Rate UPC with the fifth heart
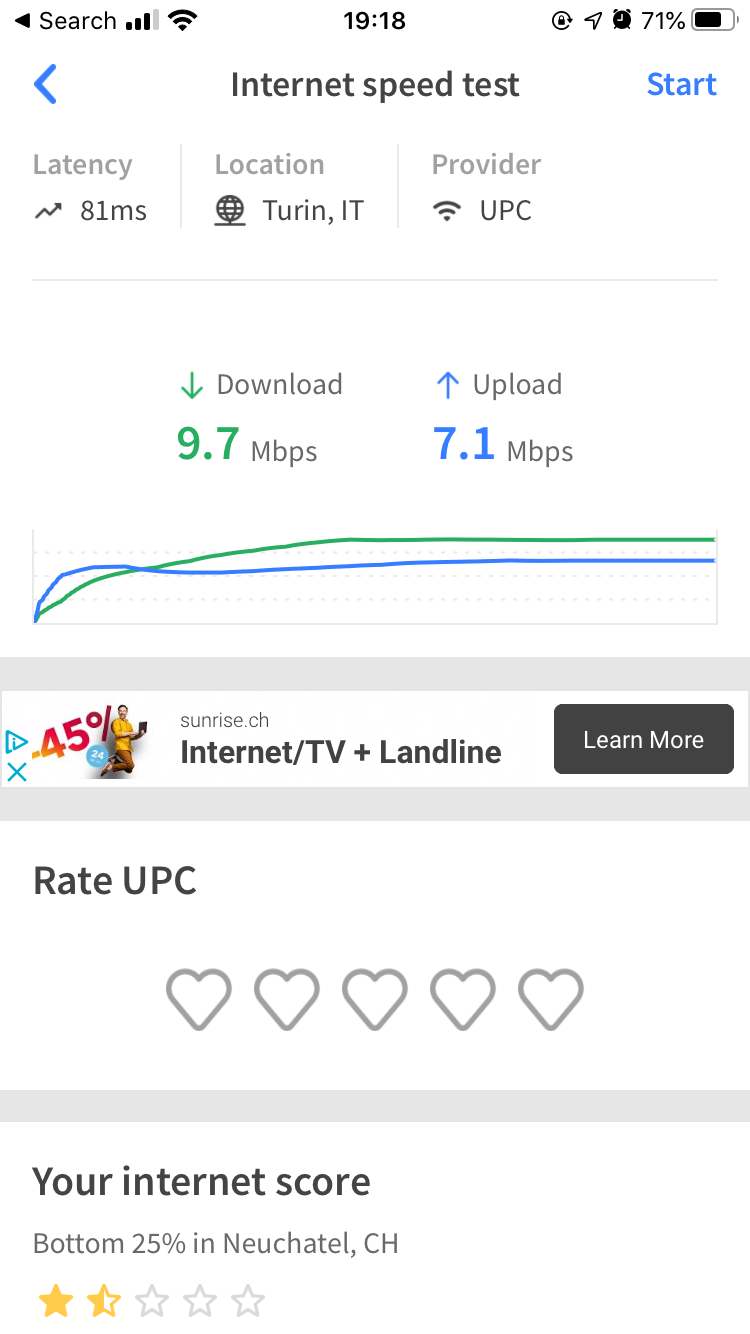750x1334 pixels. (551, 998)
